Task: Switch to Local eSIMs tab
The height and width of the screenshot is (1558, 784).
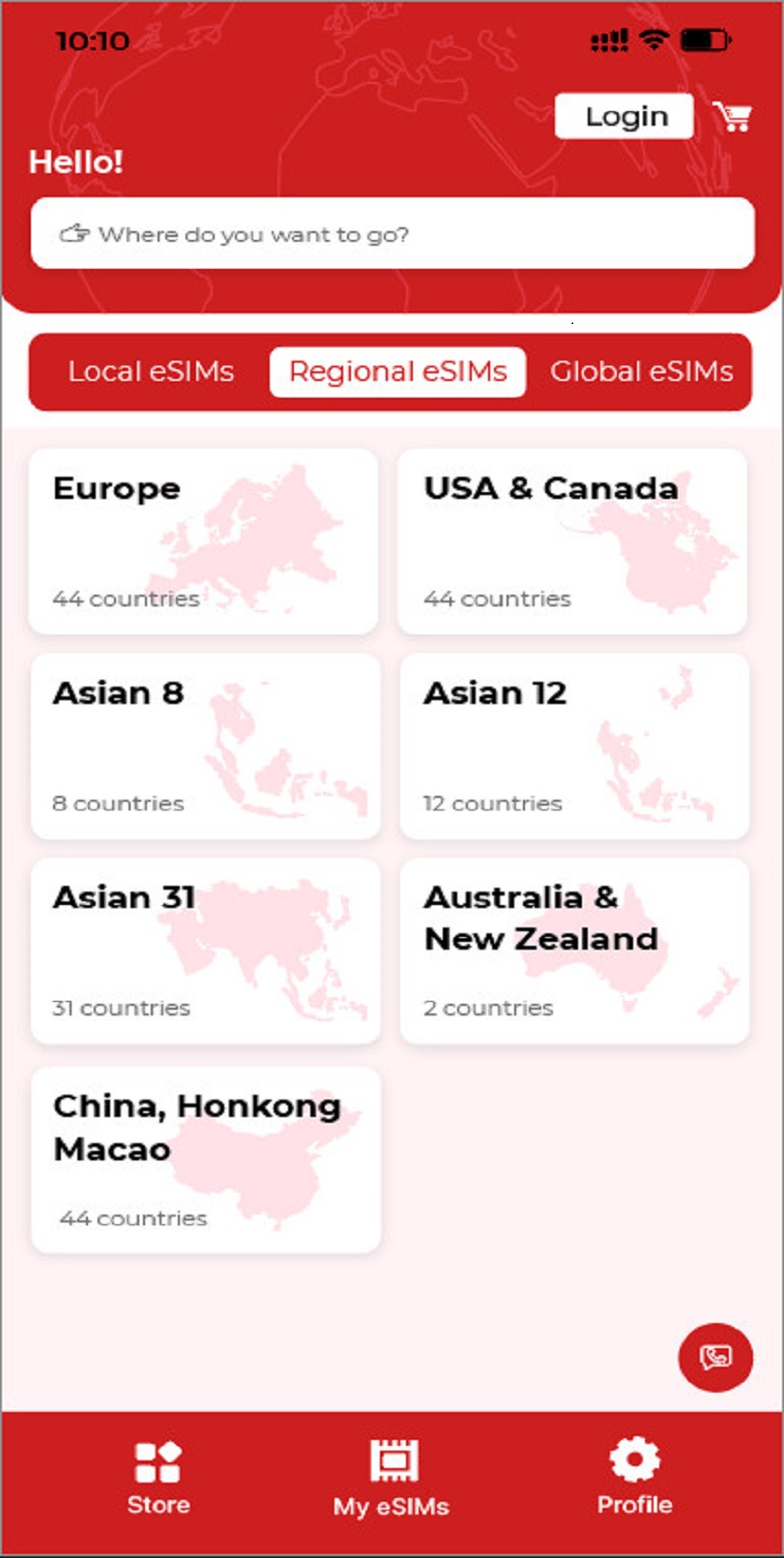Action: coord(151,371)
